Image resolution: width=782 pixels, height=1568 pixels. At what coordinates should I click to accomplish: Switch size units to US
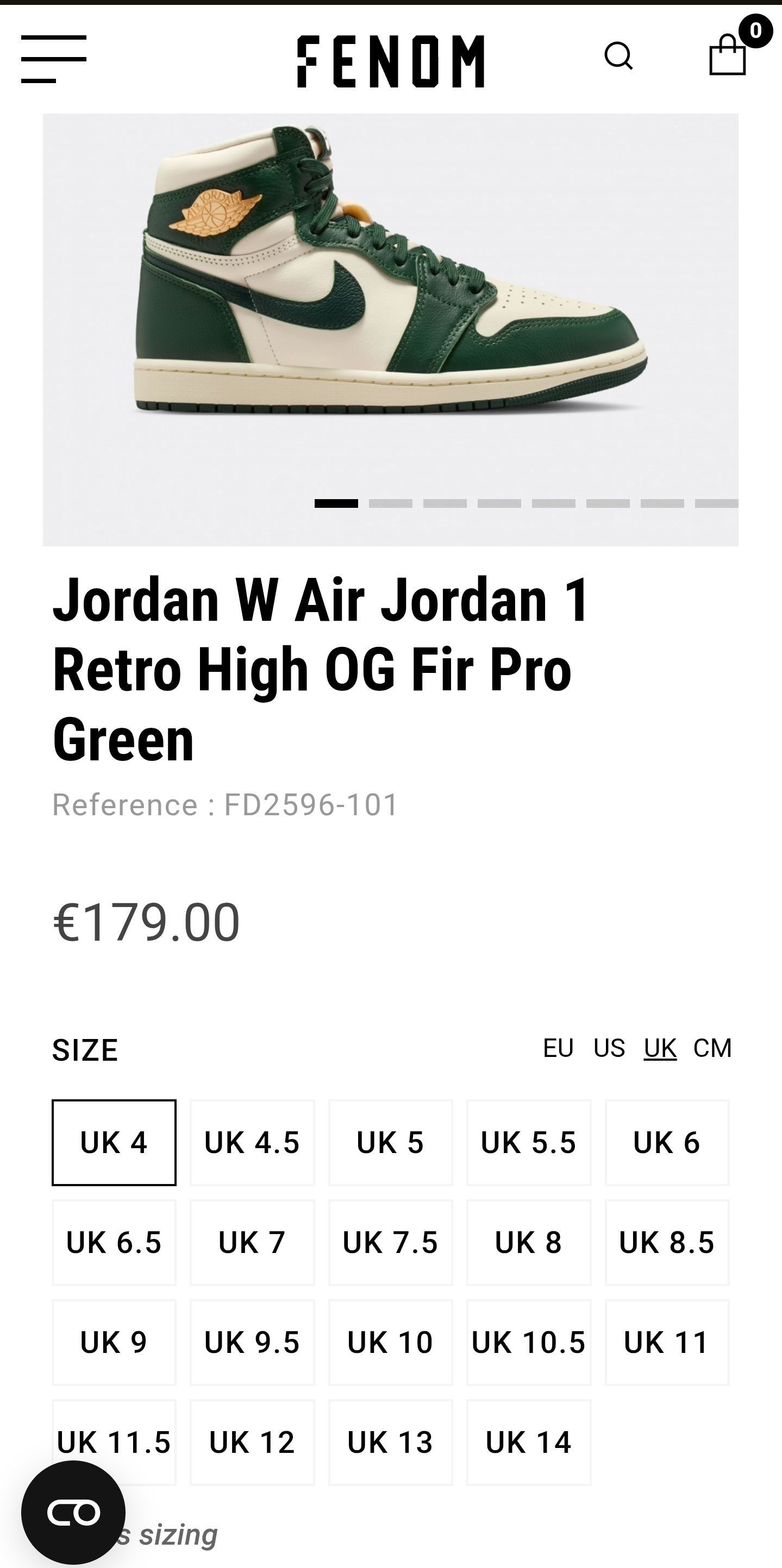coord(609,1048)
